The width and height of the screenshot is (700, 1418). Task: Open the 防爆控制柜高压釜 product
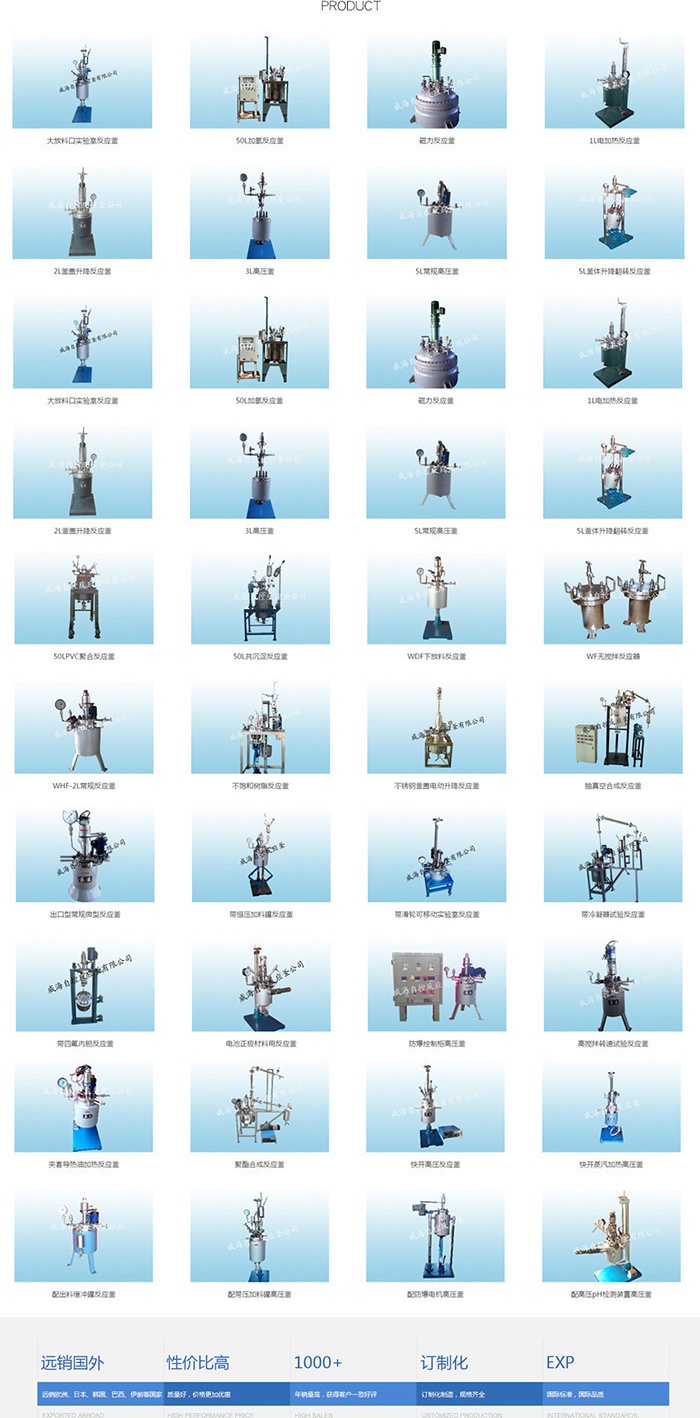tap(436, 985)
